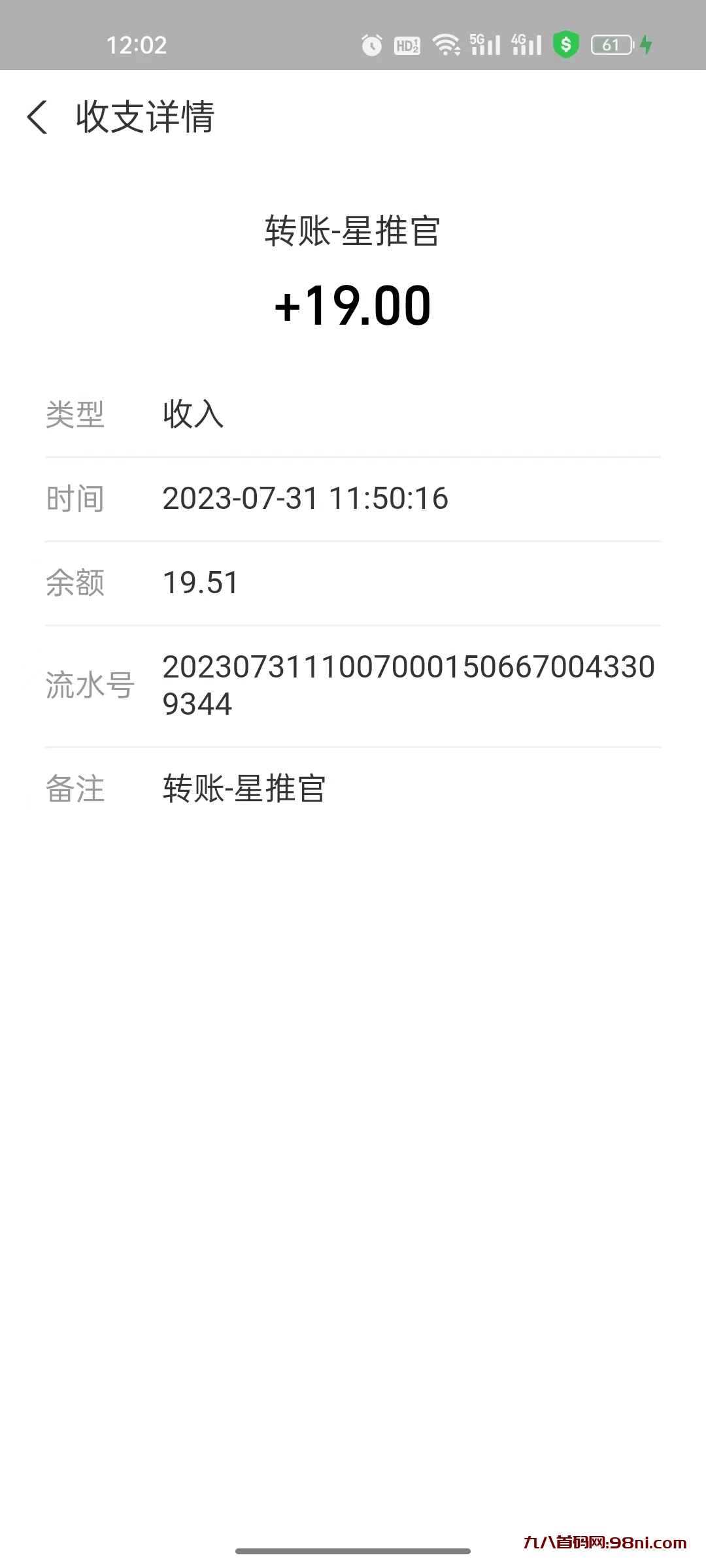This screenshot has width=706, height=1568.
Task: Tap the charging lightning bolt icon
Action: (647, 44)
